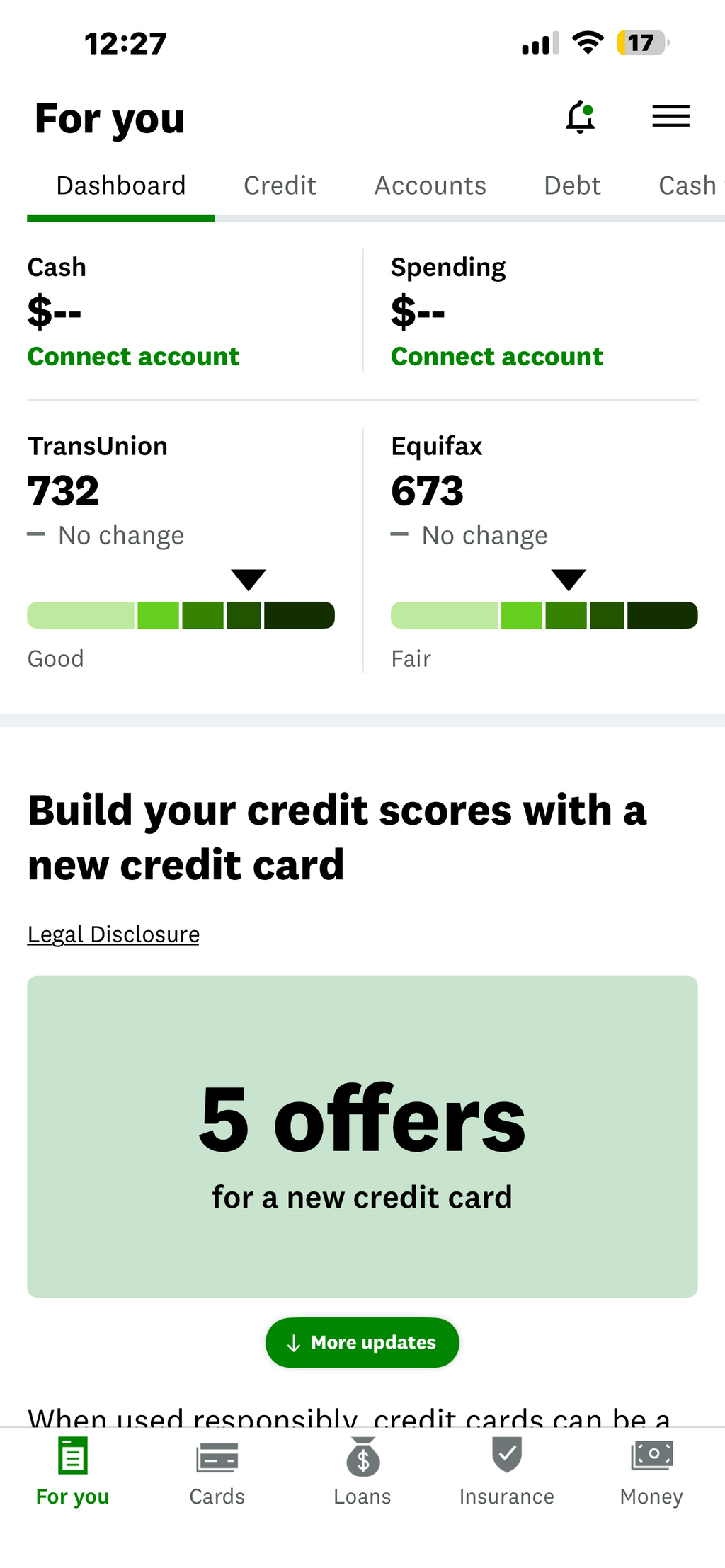
Task: Open the Legal Disclosure link
Action: [x=113, y=934]
